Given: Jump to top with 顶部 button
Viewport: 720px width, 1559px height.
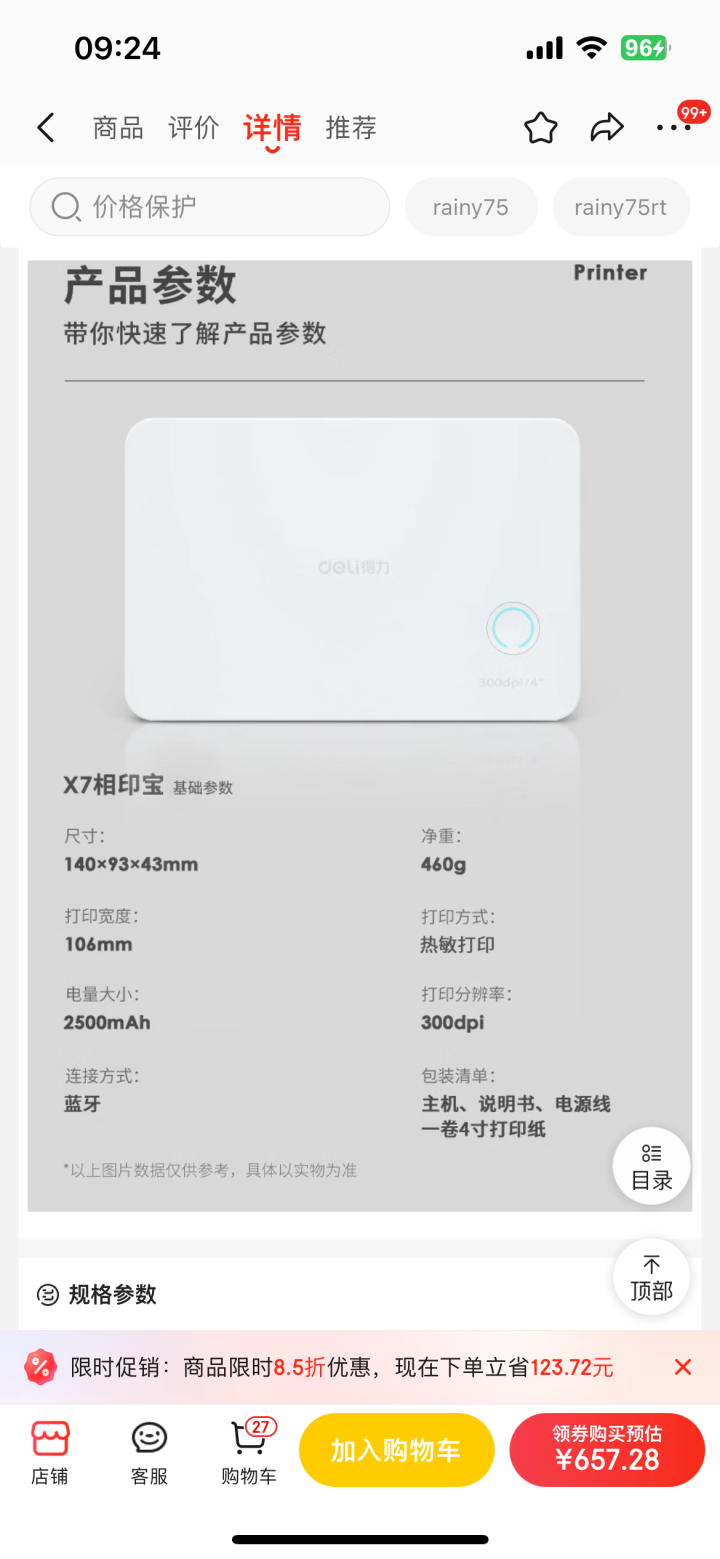Looking at the screenshot, I should 651,1277.
